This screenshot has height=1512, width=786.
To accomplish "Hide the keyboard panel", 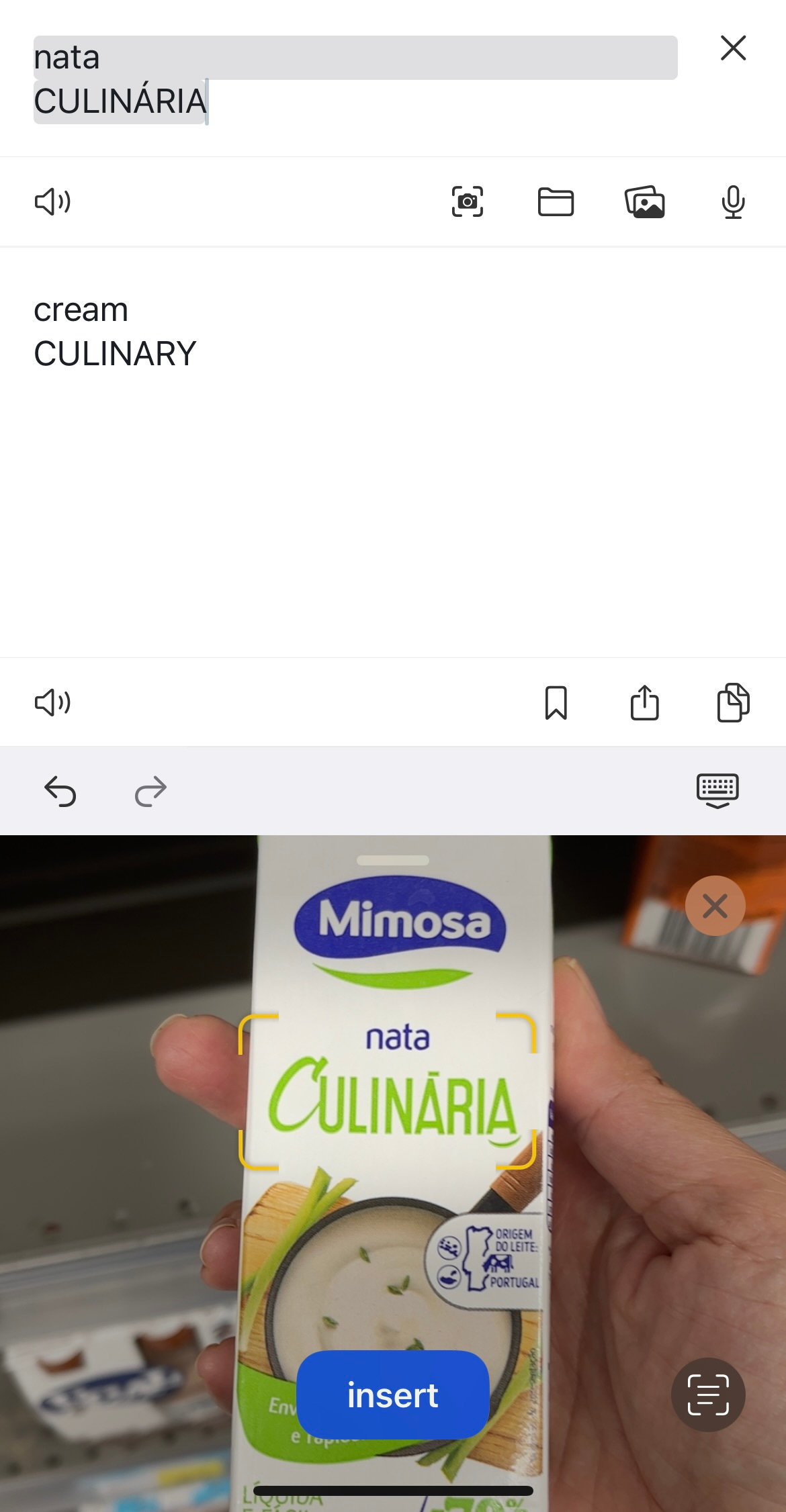I will (717, 790).
